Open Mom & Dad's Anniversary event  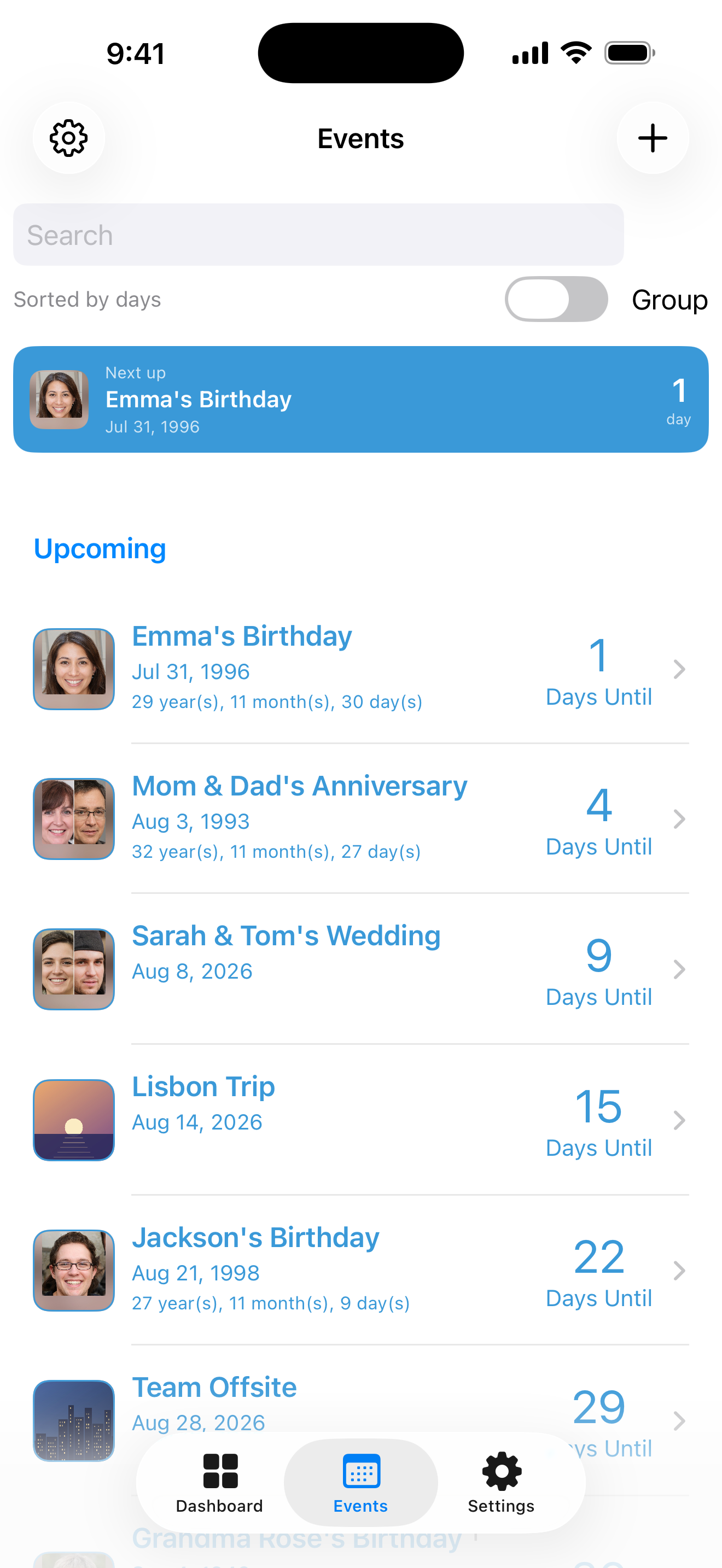tap(361, 818)
